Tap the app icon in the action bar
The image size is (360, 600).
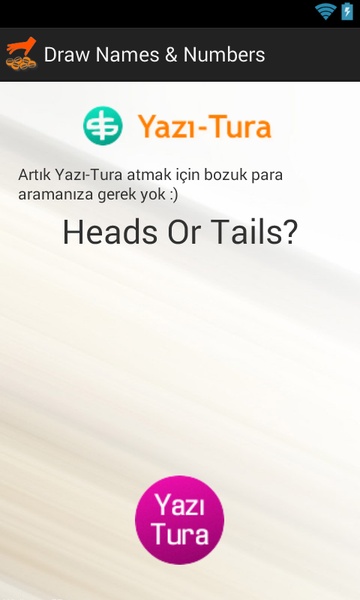point(21,54)
